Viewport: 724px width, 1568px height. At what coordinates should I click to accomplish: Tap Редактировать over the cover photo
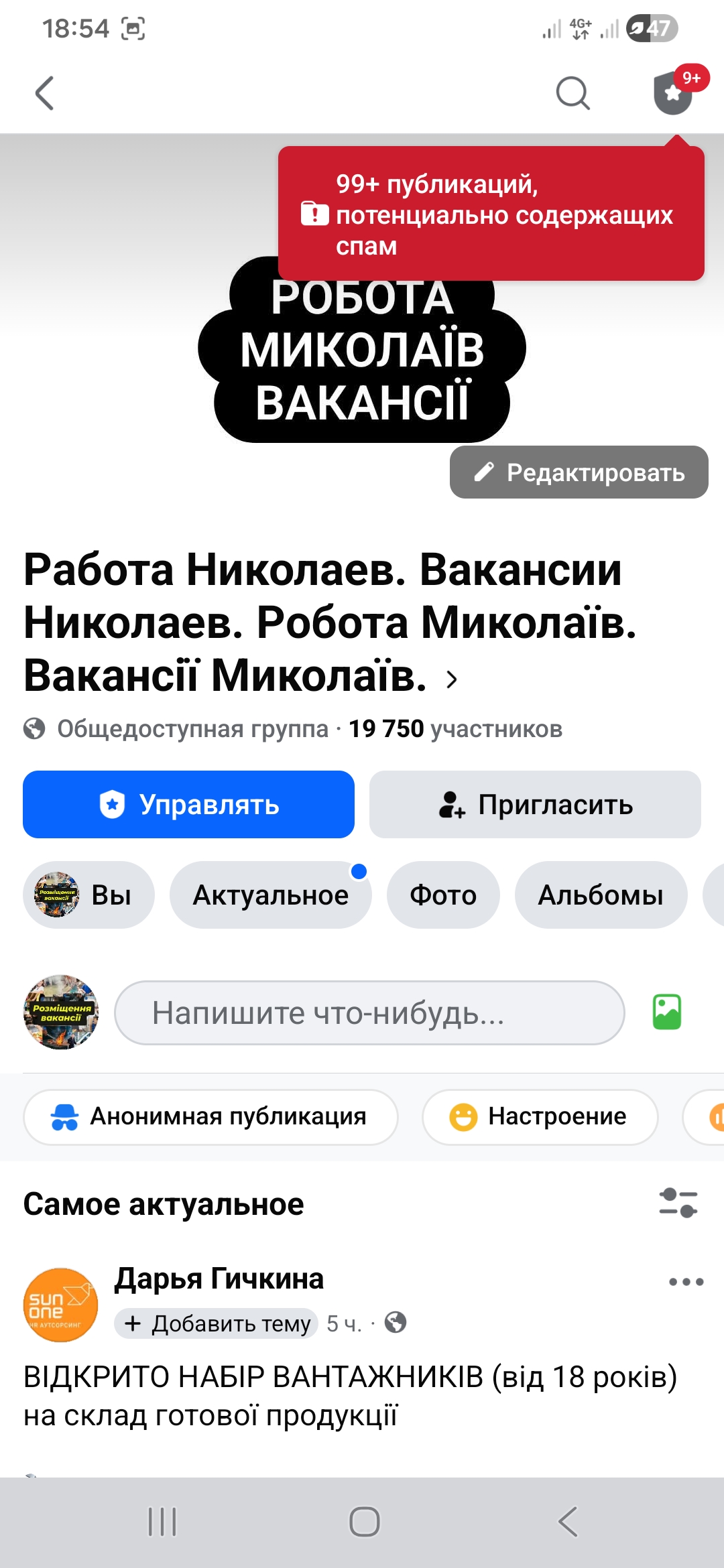point(579,474)
